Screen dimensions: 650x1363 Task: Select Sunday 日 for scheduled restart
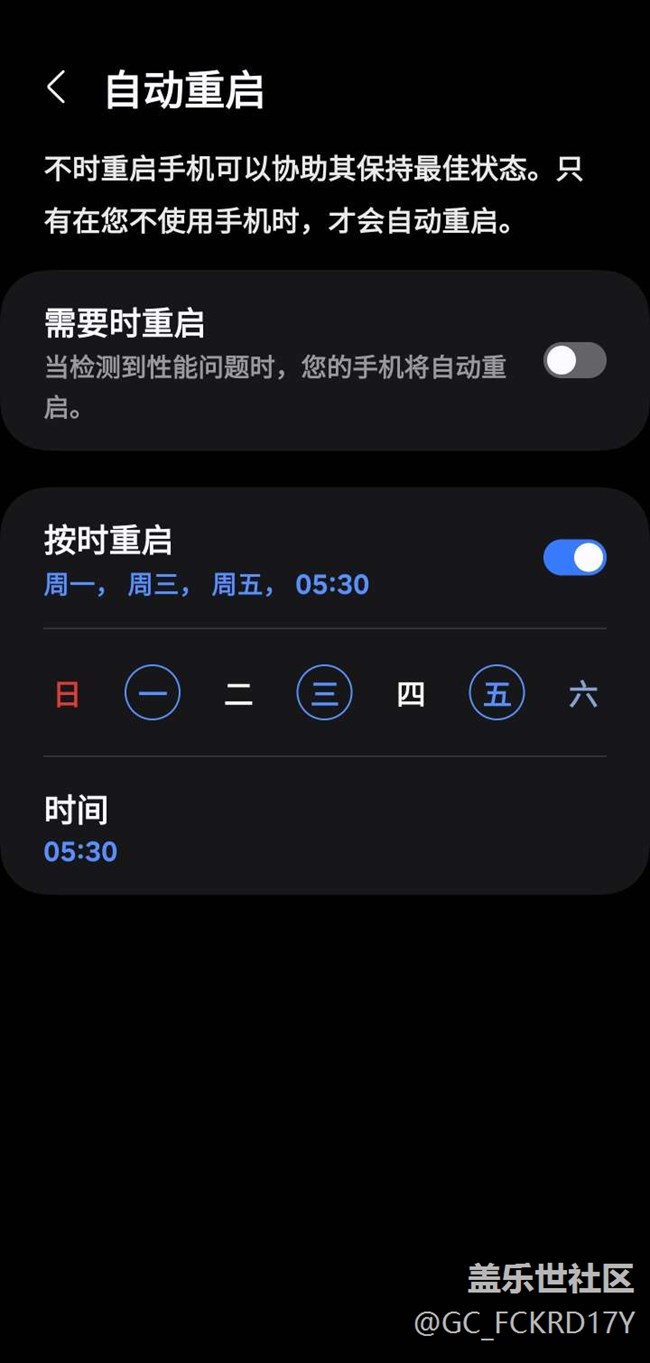(67, 694)
